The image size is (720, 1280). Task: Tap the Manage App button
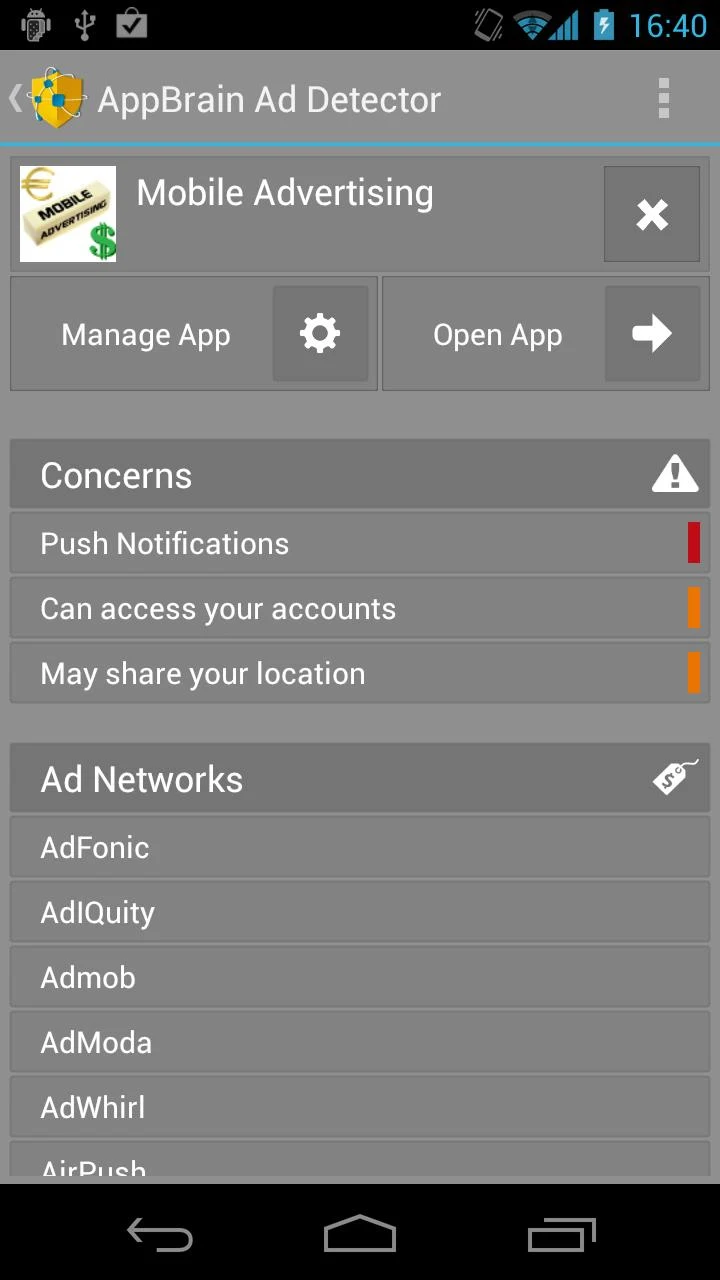[x=194, y=334]
